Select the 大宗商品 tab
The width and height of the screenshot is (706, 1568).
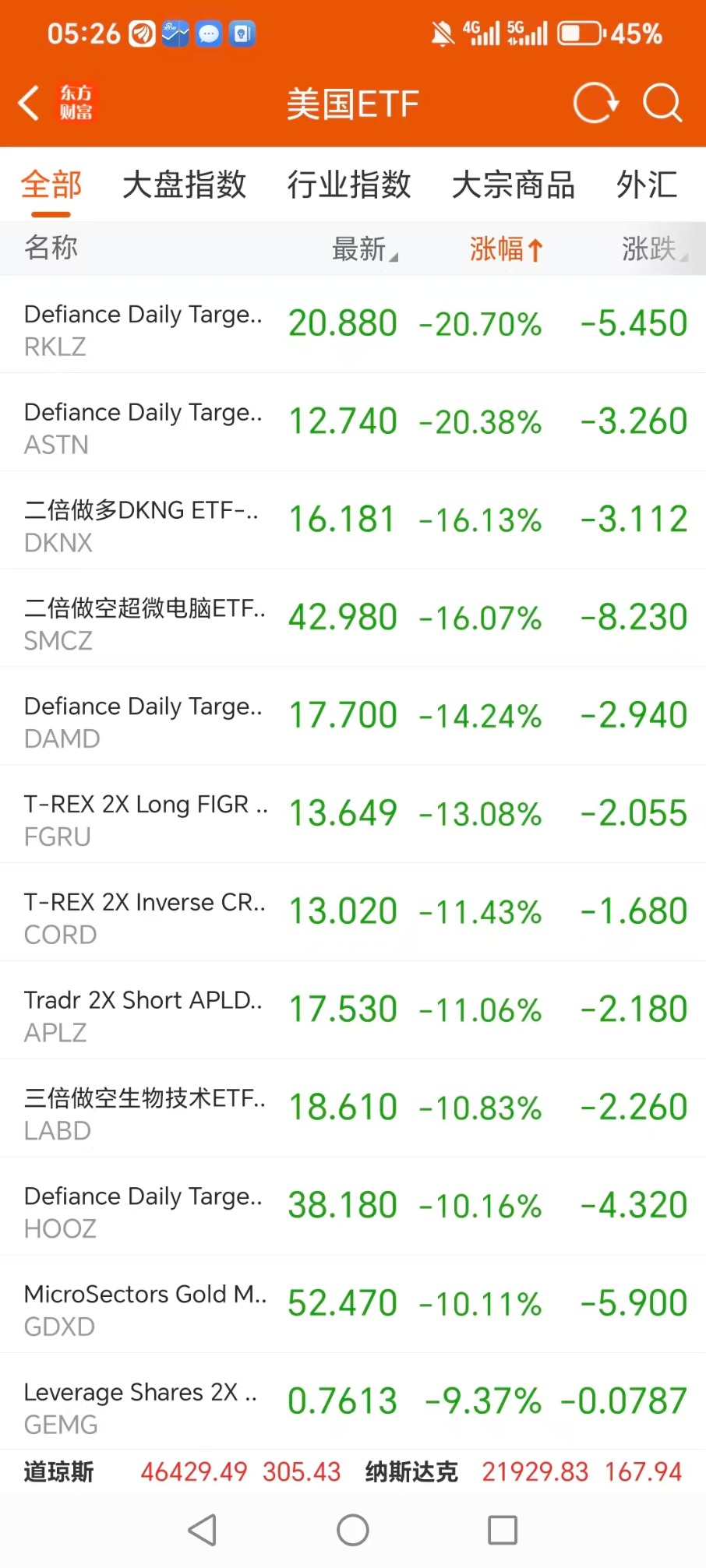pos(513,185)
